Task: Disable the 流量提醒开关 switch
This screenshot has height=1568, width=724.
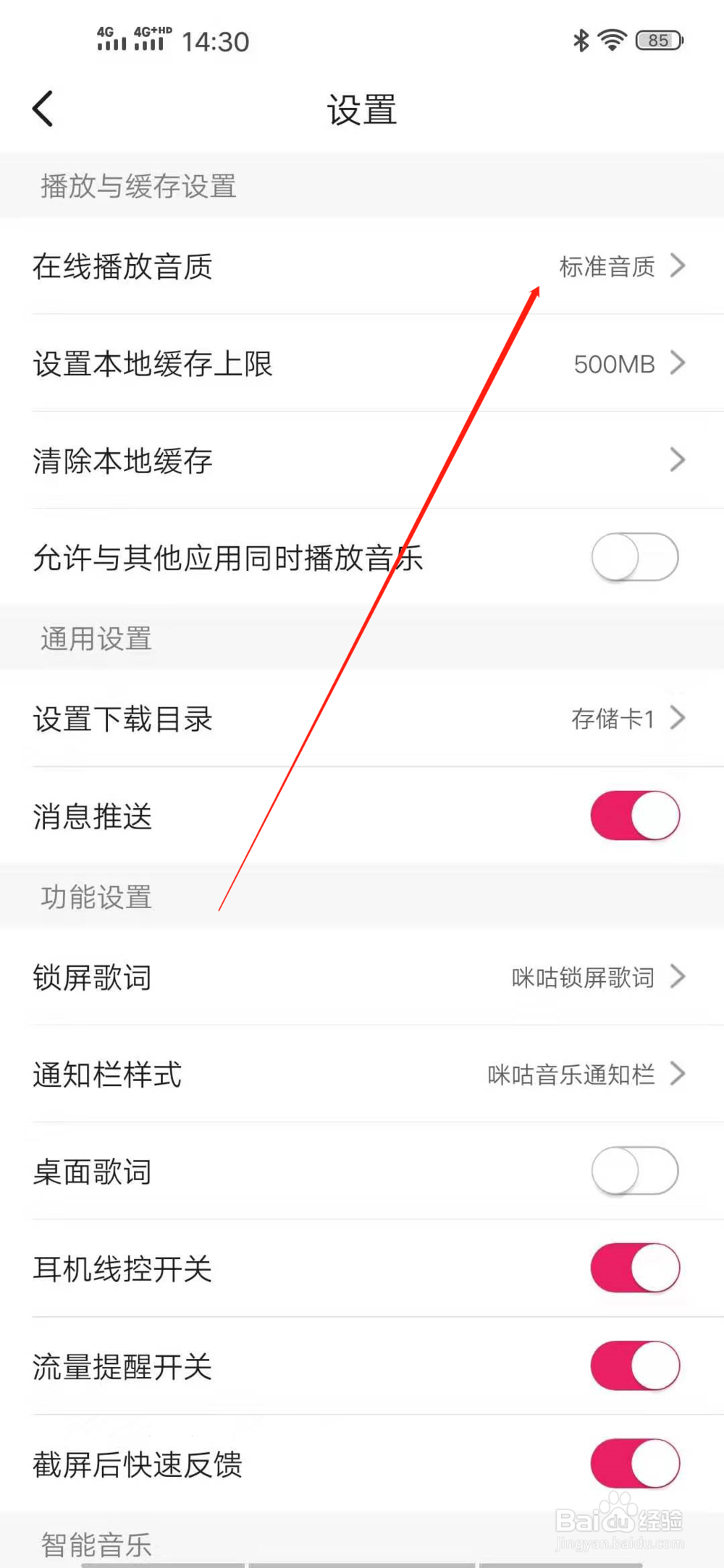Action: click(634, 1365)
